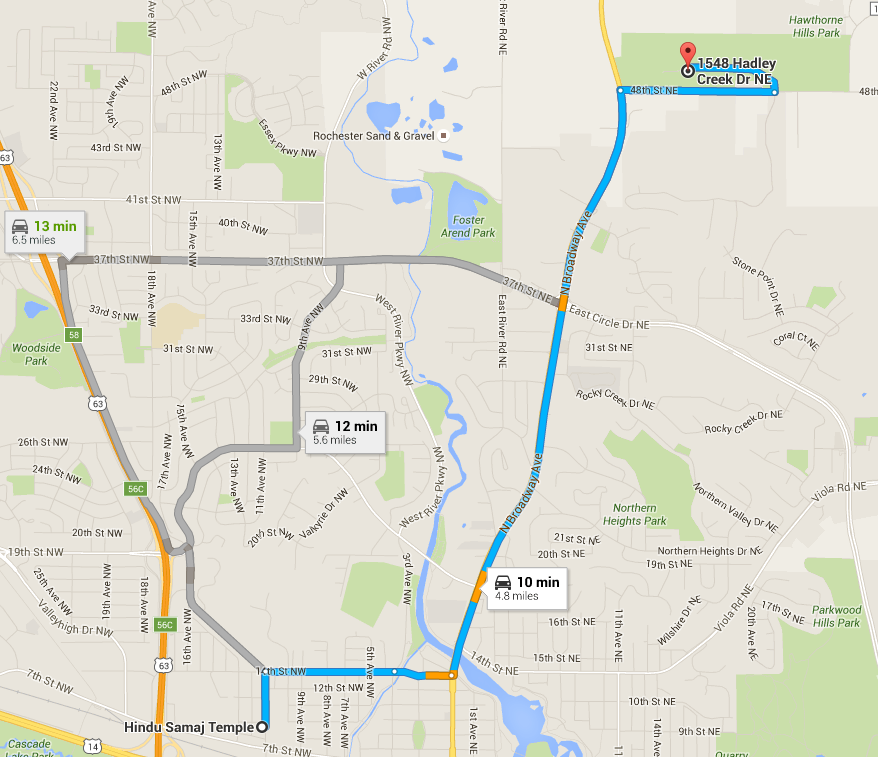Viewport: 878px width, 757px height.
Task: Tap the Hindu Samaj Temple start marker
Action: pos(263,727)
